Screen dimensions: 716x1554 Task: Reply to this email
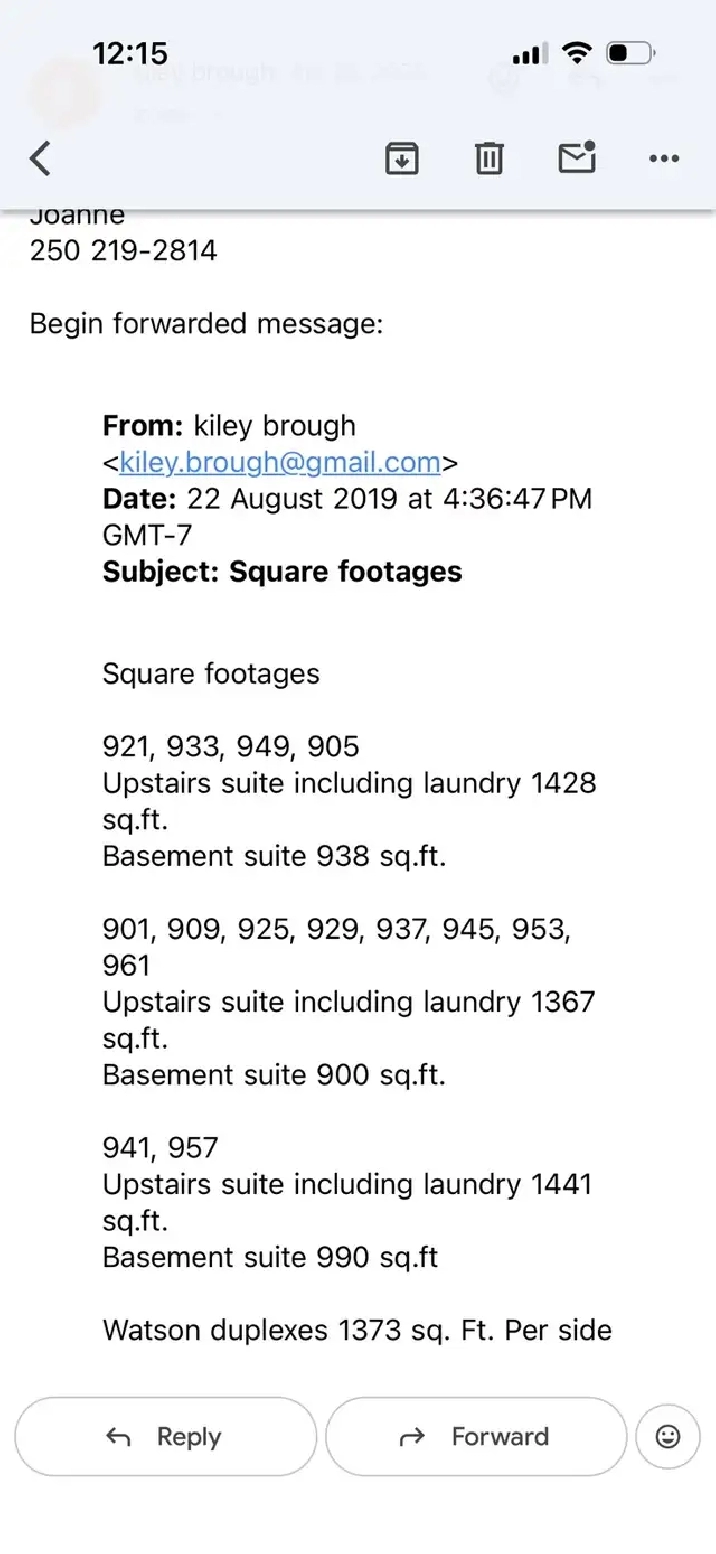coord(165,1437)
